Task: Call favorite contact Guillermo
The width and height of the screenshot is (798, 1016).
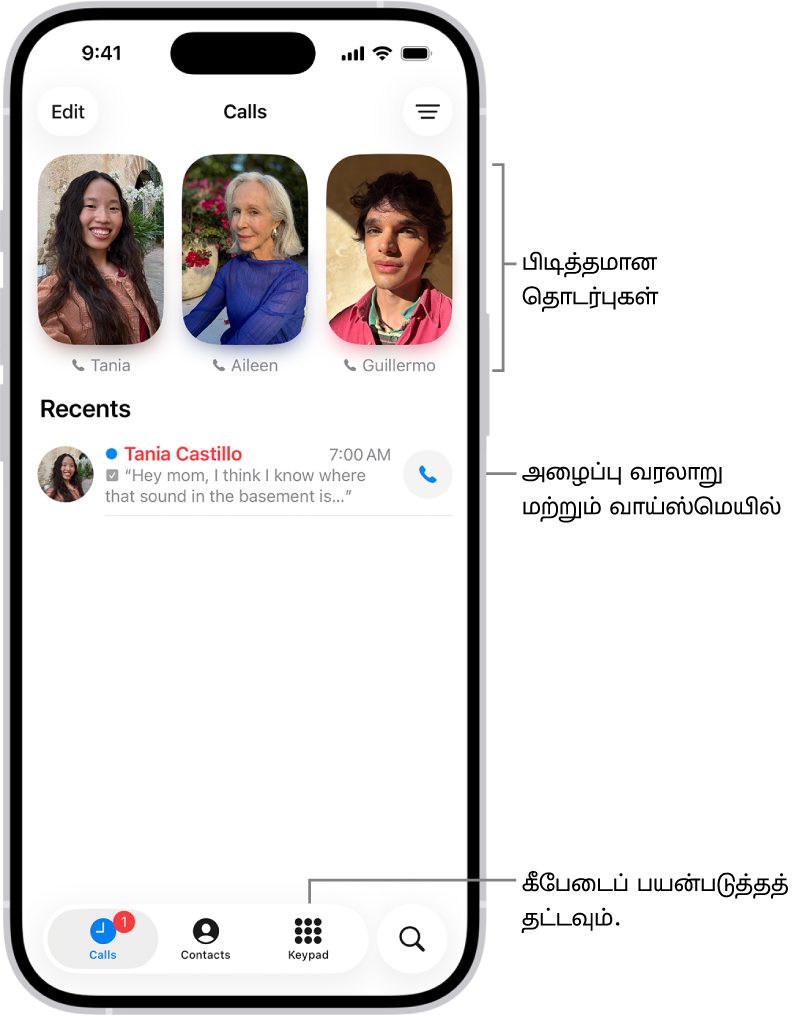Action: coord(389,250)
